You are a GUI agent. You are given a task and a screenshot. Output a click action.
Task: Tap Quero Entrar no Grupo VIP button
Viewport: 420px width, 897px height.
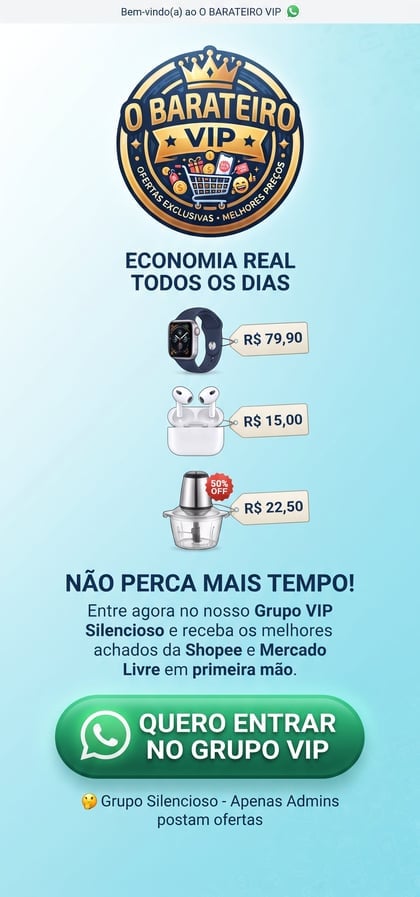coord(209,736)
